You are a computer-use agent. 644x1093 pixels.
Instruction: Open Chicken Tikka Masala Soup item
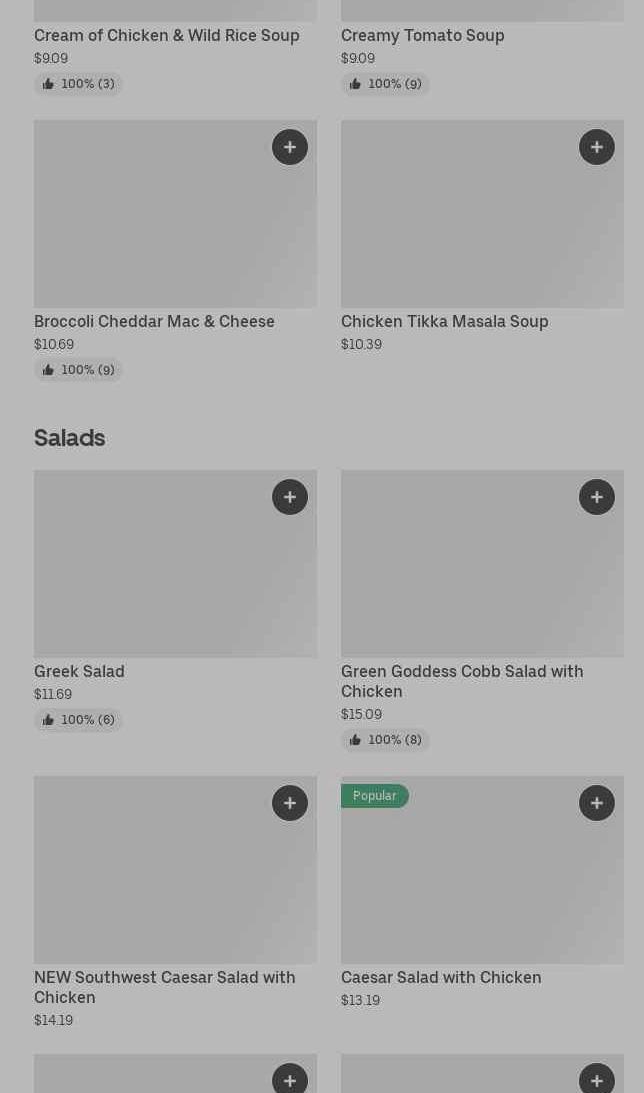pyautogui.click(x=444, y=321)
